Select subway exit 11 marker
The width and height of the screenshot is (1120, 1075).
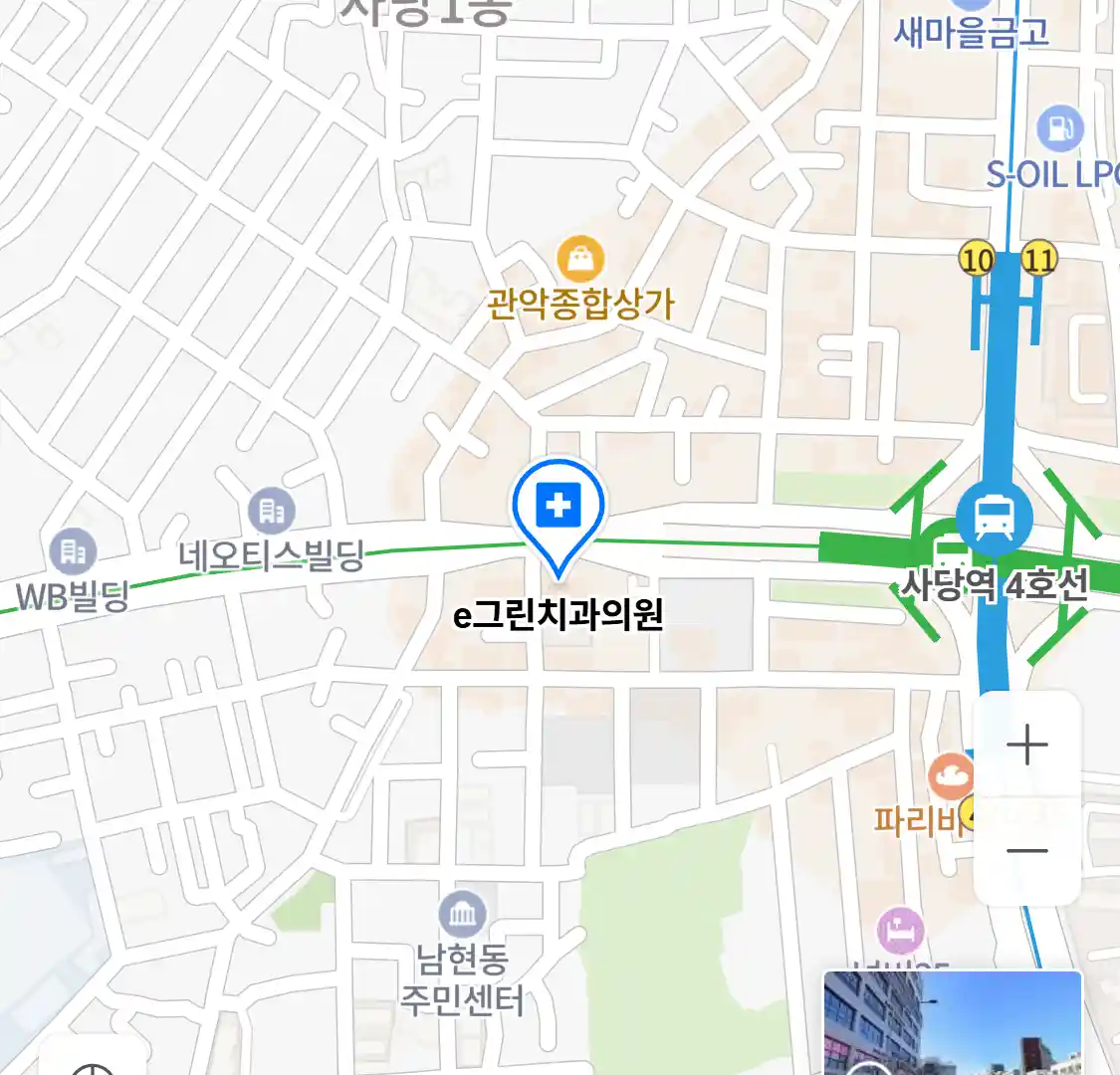pos(1039,260)
